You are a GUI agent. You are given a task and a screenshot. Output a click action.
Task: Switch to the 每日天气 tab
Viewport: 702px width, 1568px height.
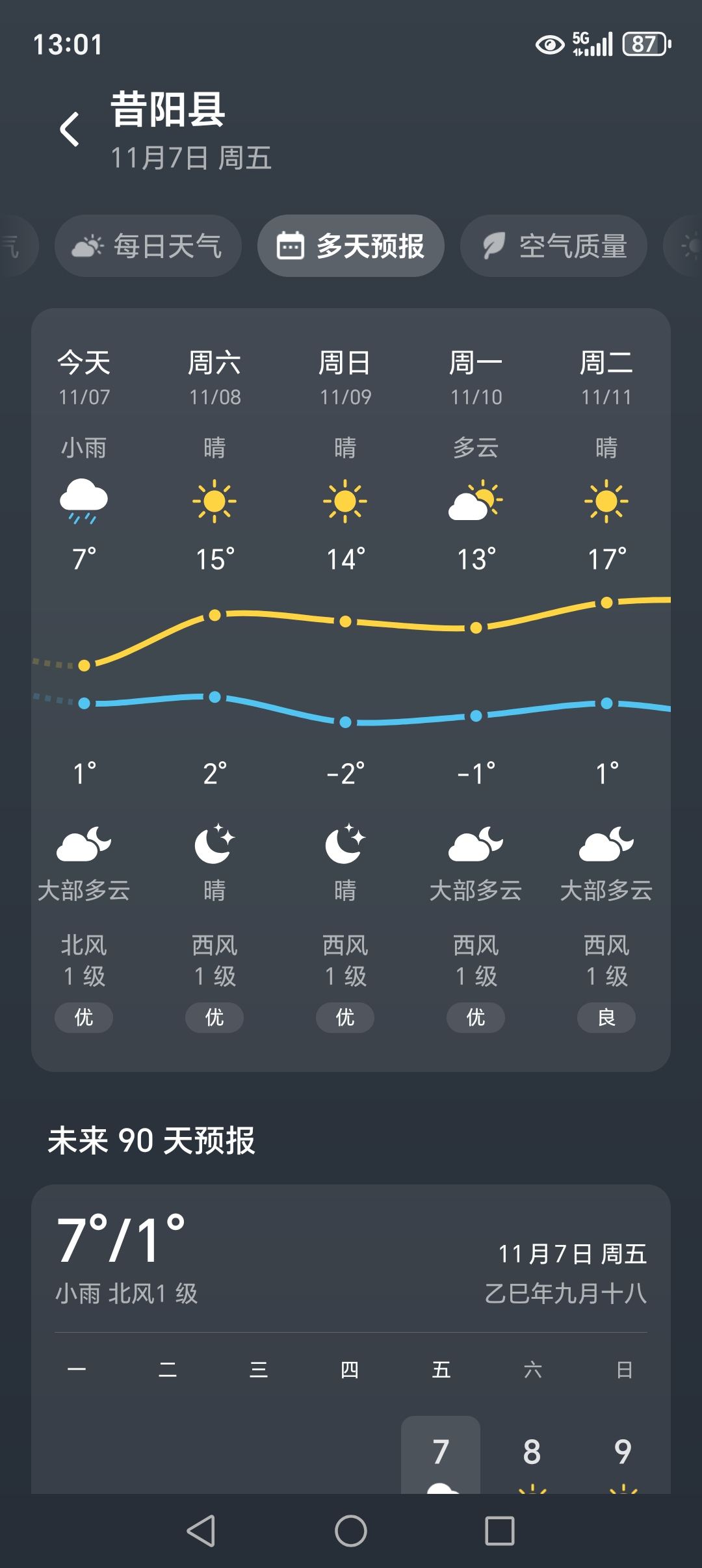pos(148,246)
